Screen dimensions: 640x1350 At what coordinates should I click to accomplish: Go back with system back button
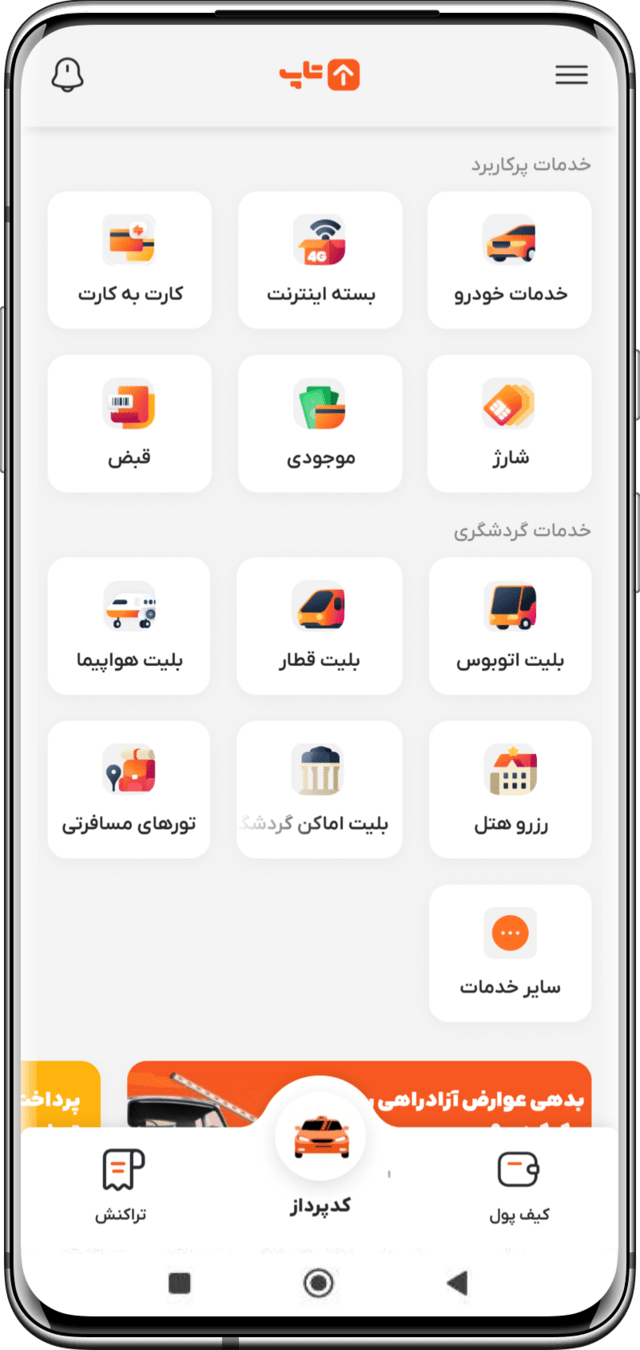457,1283
